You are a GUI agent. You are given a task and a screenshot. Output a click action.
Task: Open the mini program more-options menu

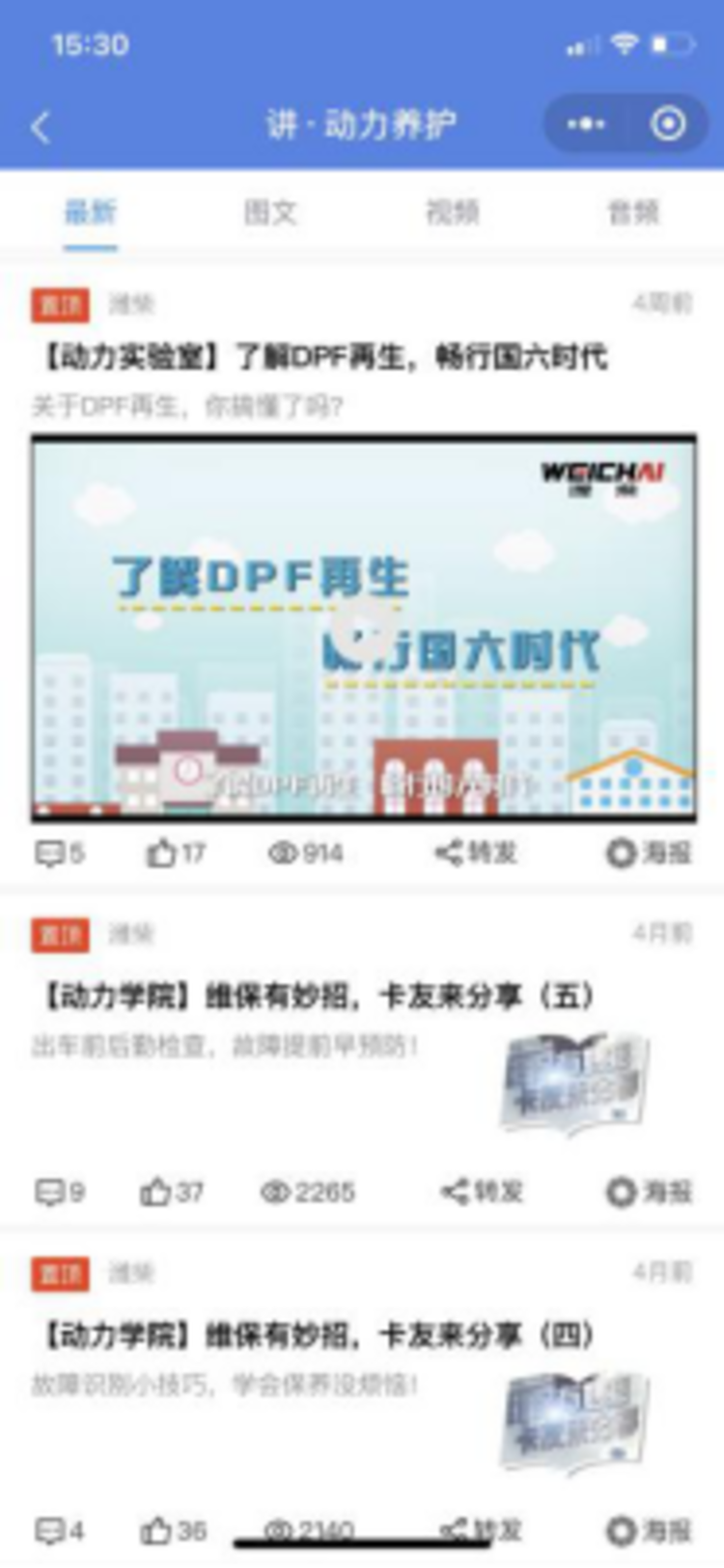click(x=585, y=124)
